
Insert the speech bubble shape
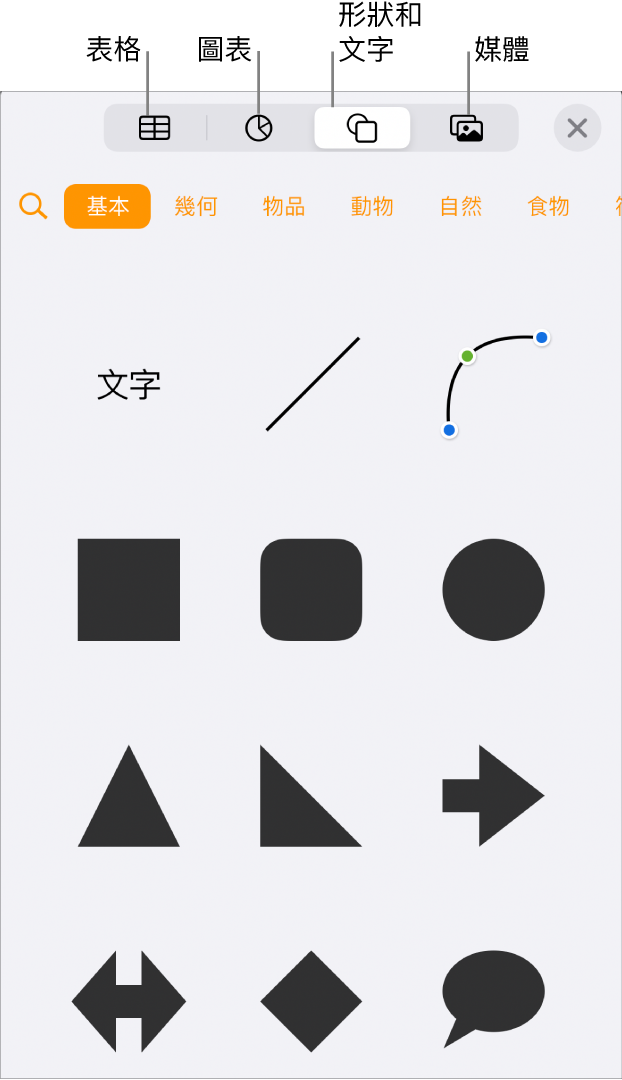(x=494, y=995)
